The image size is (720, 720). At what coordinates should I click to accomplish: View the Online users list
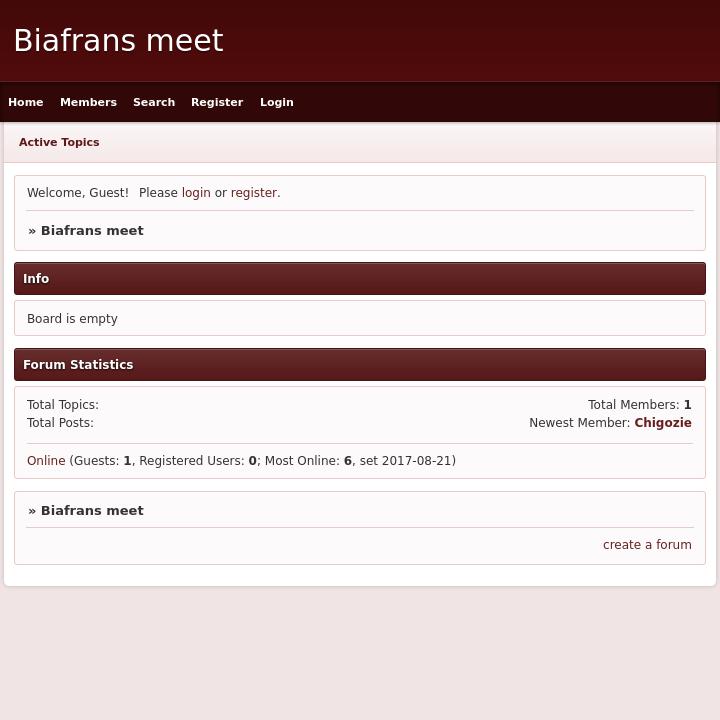point(46,461)
